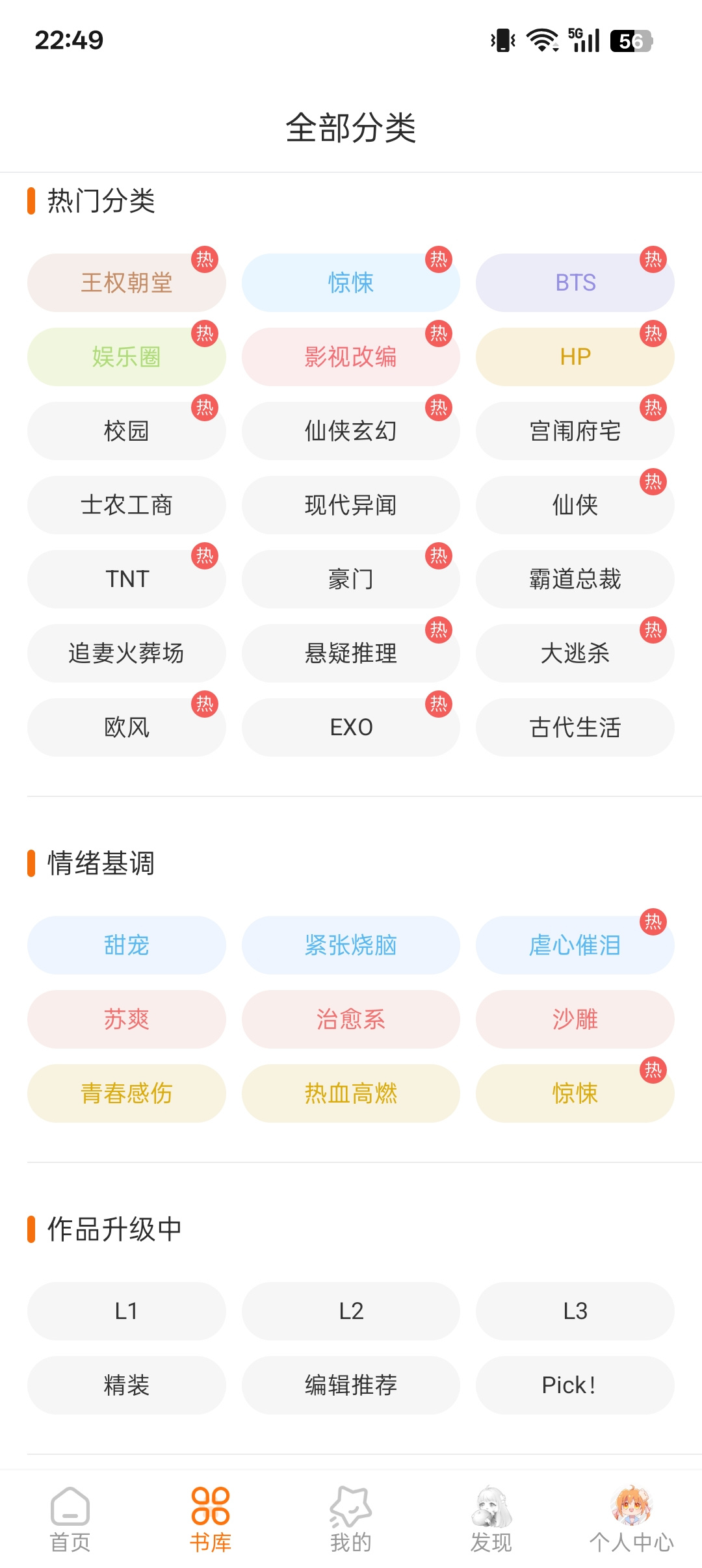Choose the 娱乐圈 category chip
This screenshot has width=702, height=1568.
(x=127, y=357)
